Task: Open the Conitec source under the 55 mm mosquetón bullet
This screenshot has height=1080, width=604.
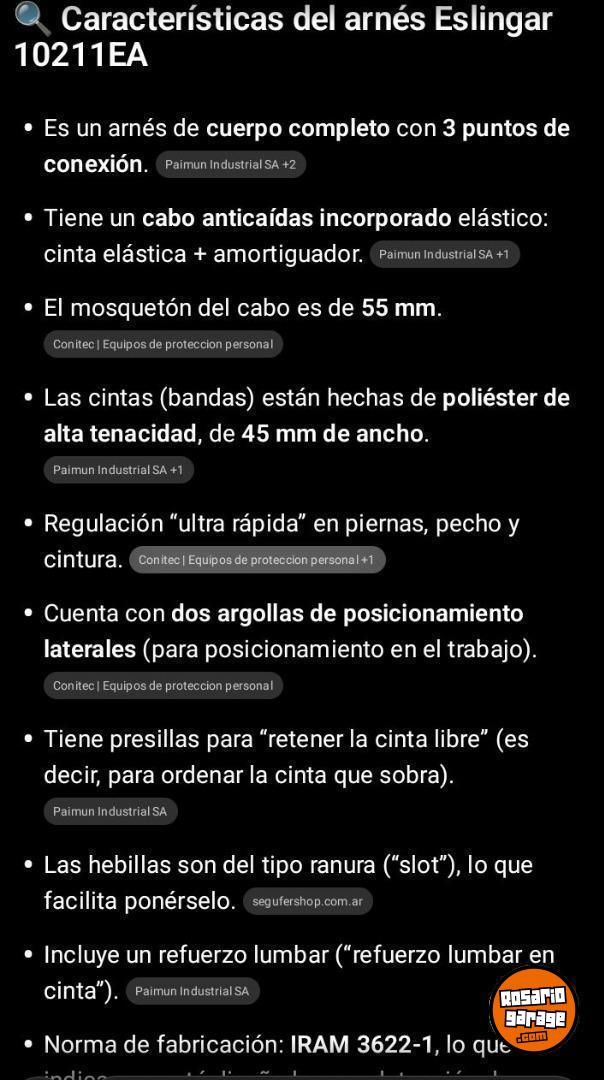Action: (x=163, y=344)
